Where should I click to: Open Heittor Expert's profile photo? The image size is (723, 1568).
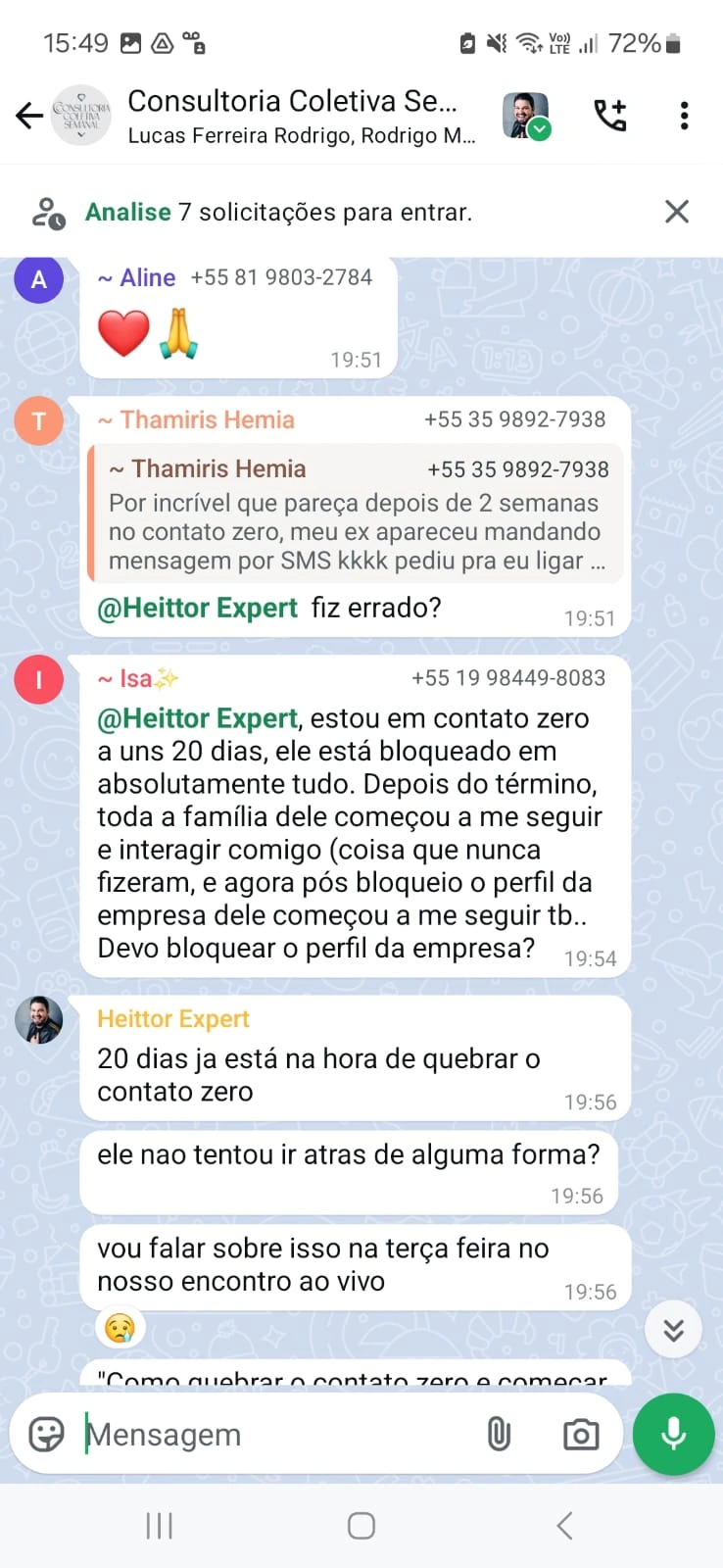tap(39, 1020)
